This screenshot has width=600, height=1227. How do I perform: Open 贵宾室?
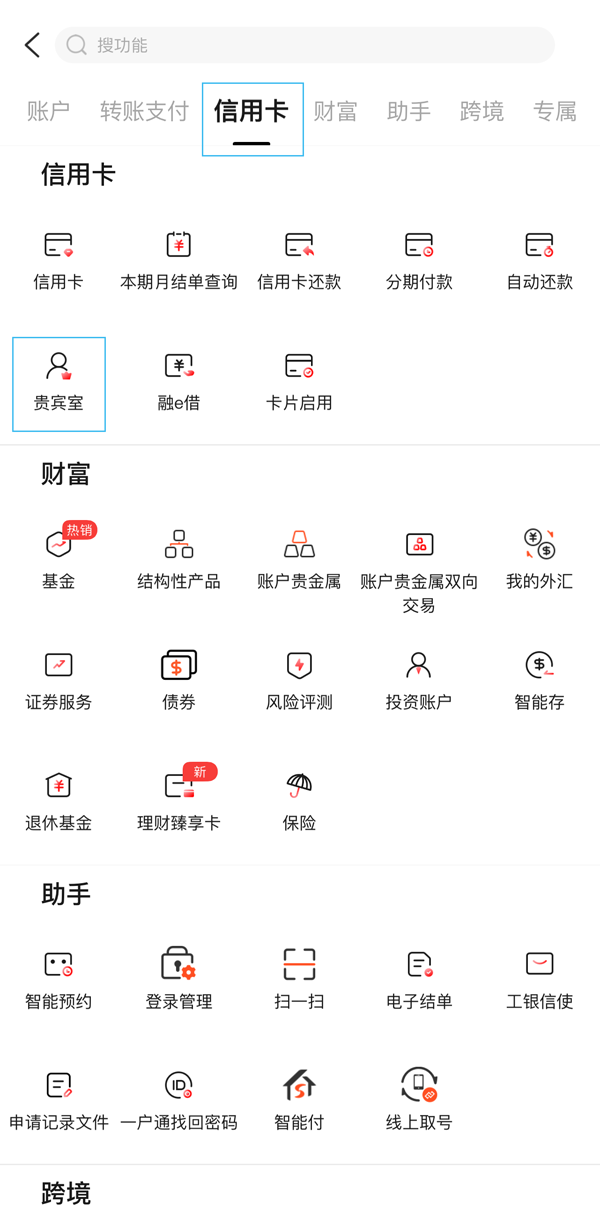pyautogui.click(x=59, y=384)
